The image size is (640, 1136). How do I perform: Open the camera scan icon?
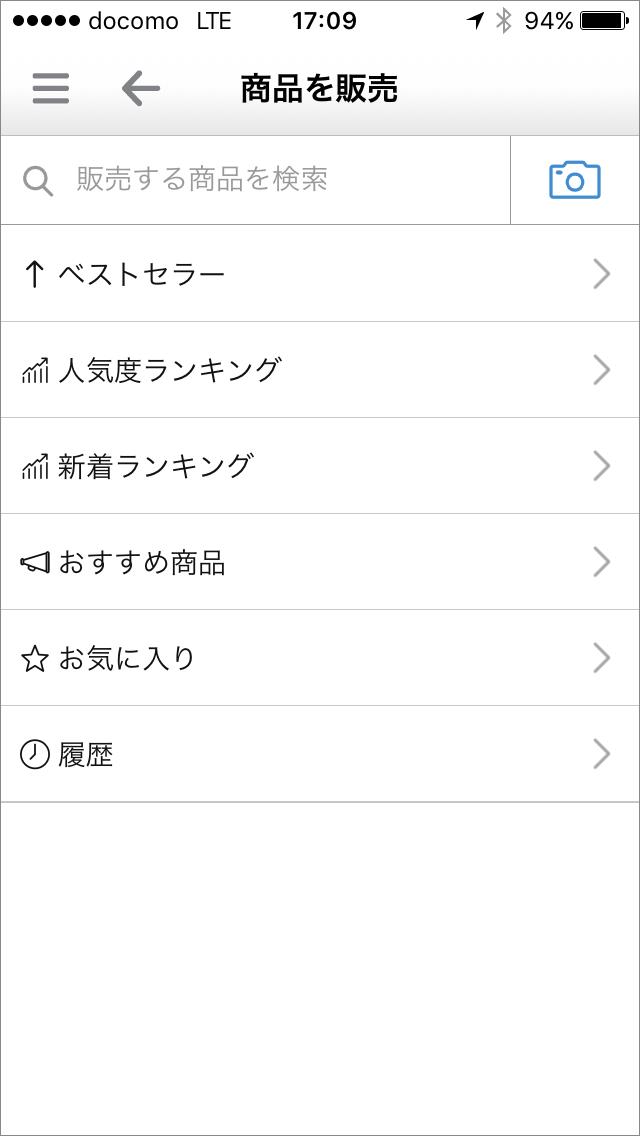coord(575,180)
